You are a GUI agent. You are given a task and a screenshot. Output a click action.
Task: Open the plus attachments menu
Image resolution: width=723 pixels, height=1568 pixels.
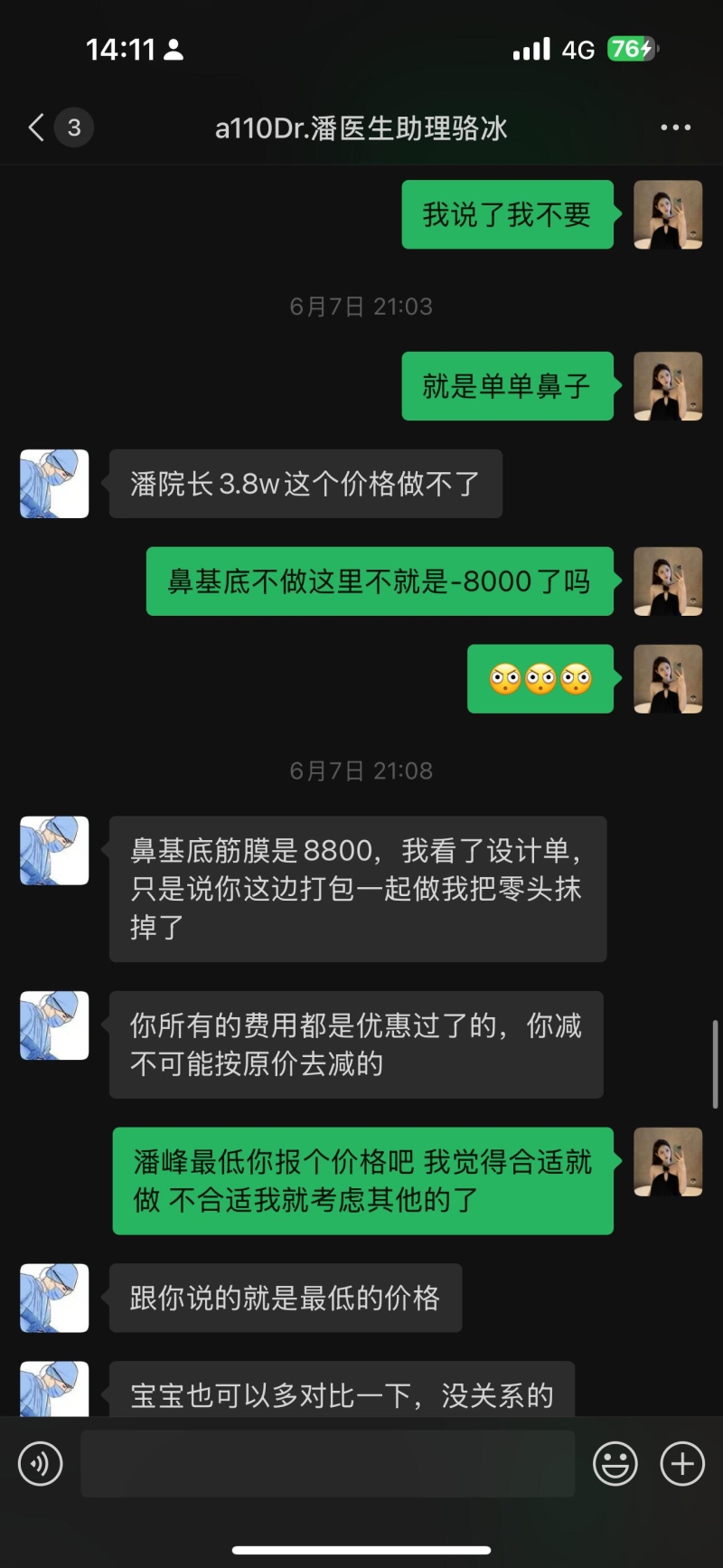coord(682,1464)
